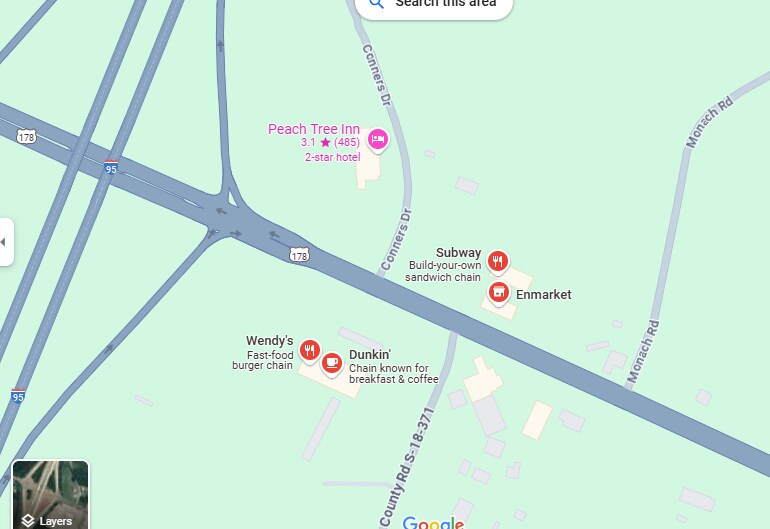Open the Peach Tree Inn hotel marker

pos(378,139)
